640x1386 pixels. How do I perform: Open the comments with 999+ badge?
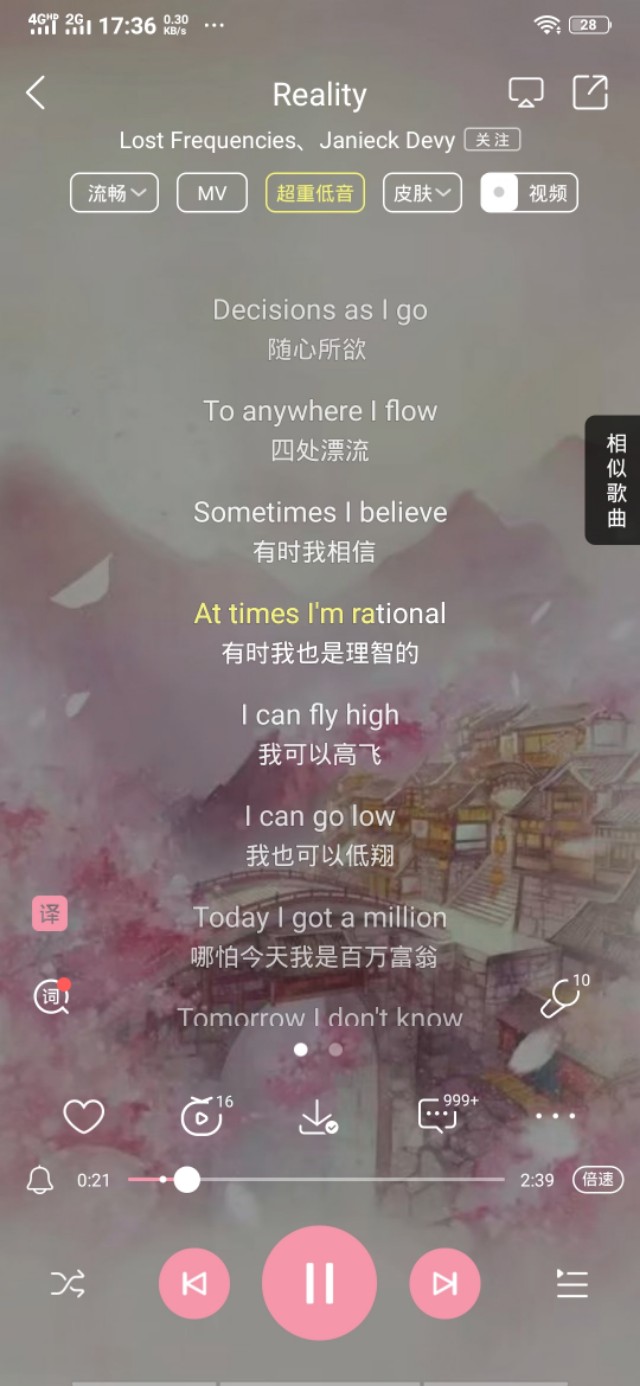[438, 1116]
